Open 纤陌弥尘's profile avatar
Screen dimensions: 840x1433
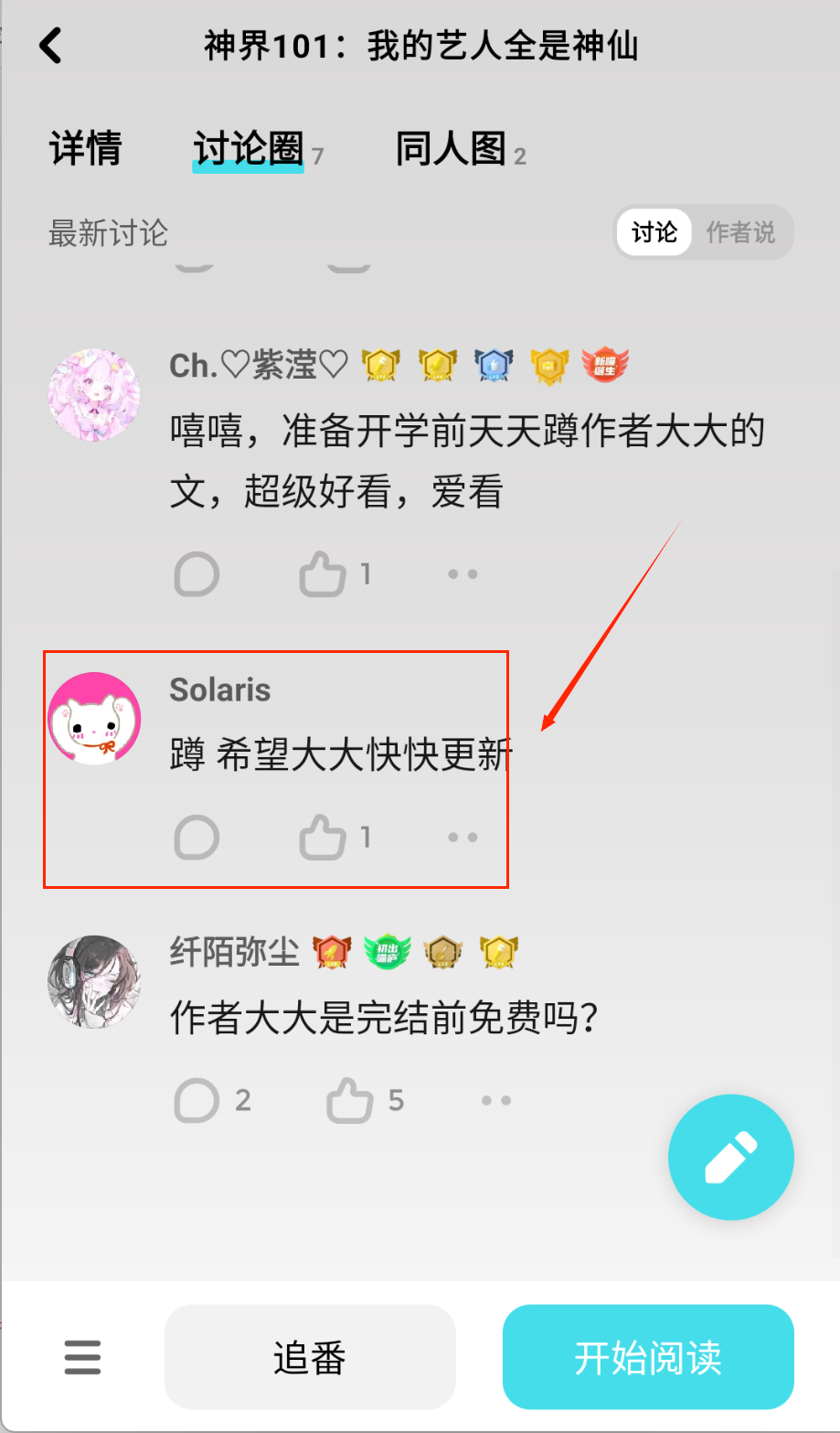(94, 981)
